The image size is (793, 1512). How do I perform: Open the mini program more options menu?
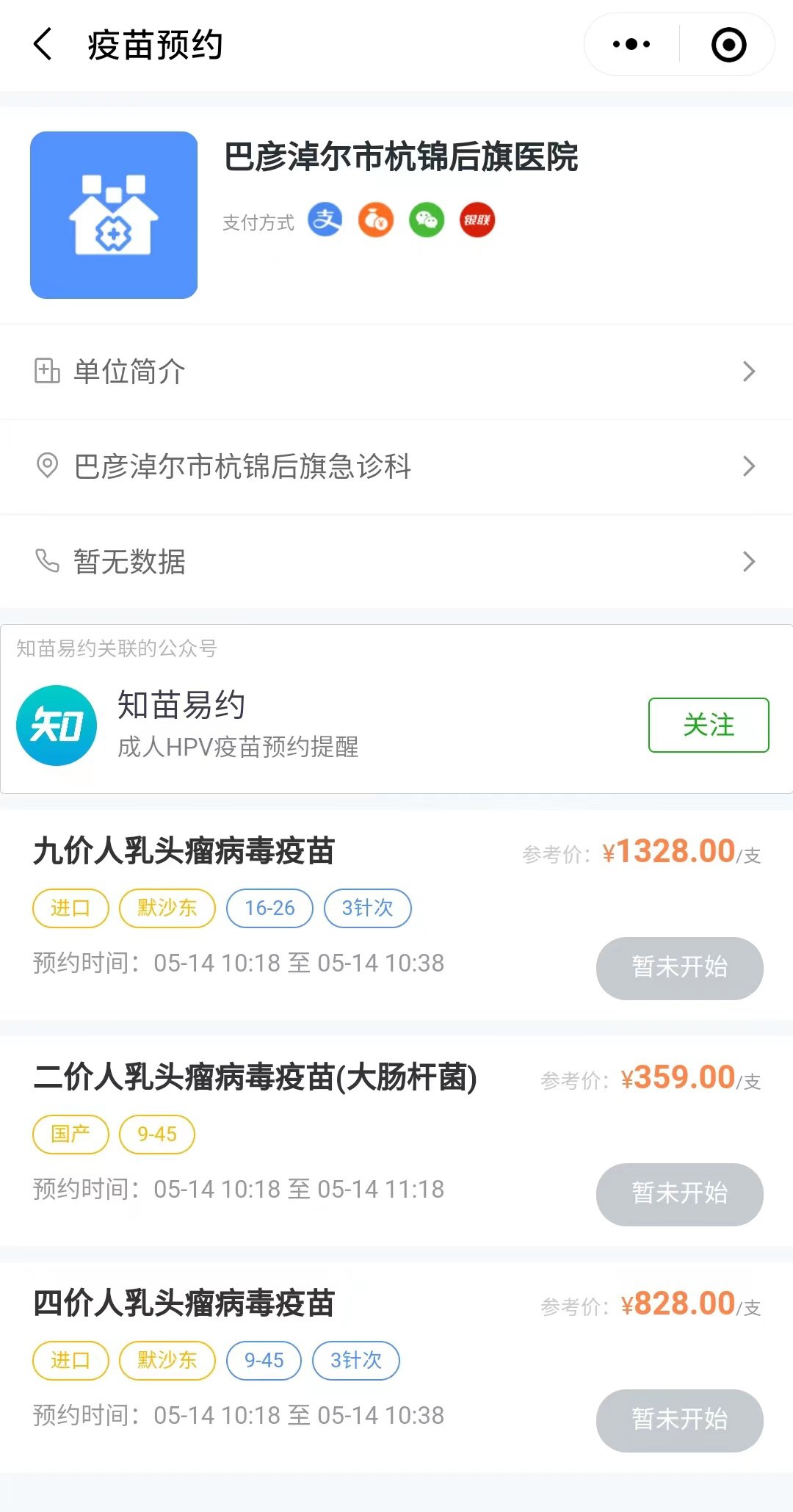pyautogui.click(x=631, y=45)
